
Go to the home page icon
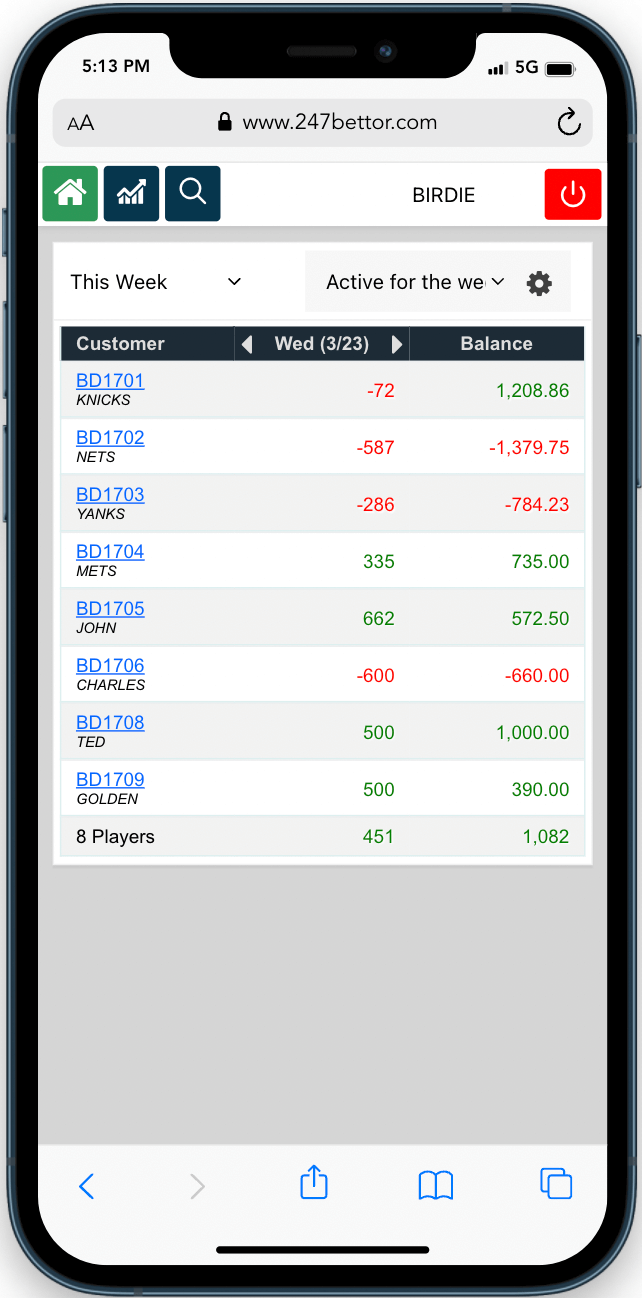(70, 193)
